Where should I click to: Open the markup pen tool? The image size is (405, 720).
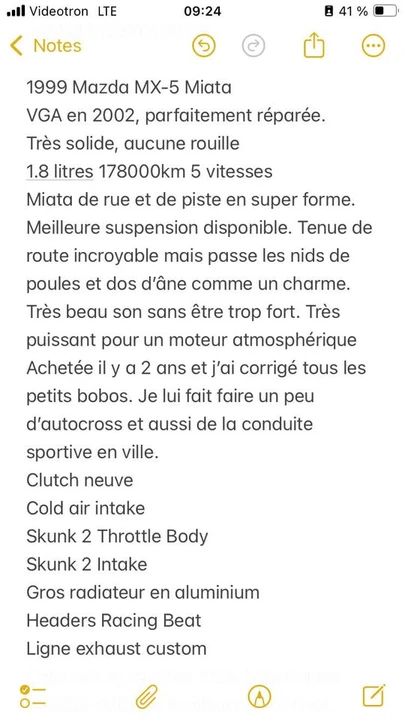click(259, 696)
